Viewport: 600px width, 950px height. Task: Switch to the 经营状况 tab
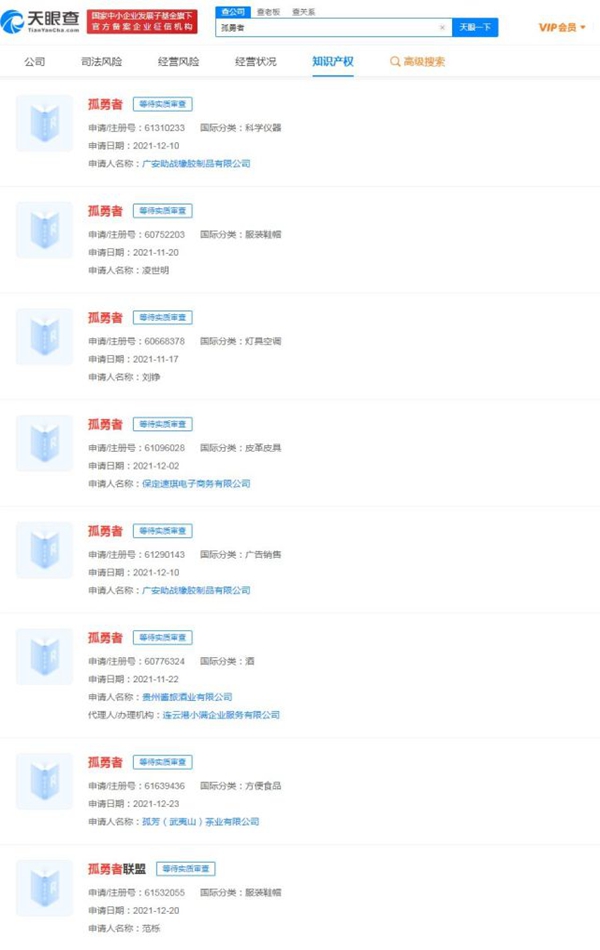point(256,62)
